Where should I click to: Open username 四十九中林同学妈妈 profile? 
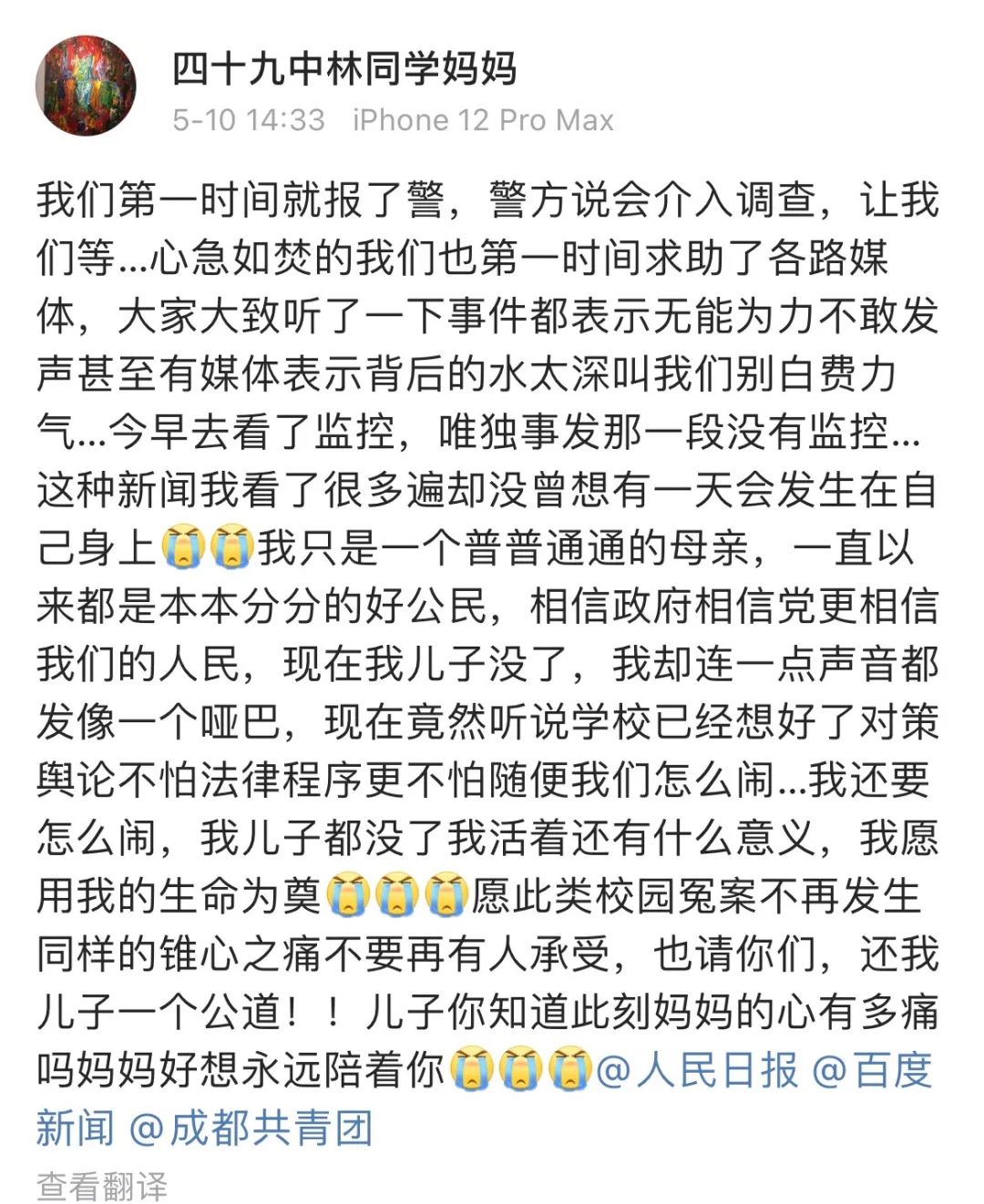pos(344,69)
